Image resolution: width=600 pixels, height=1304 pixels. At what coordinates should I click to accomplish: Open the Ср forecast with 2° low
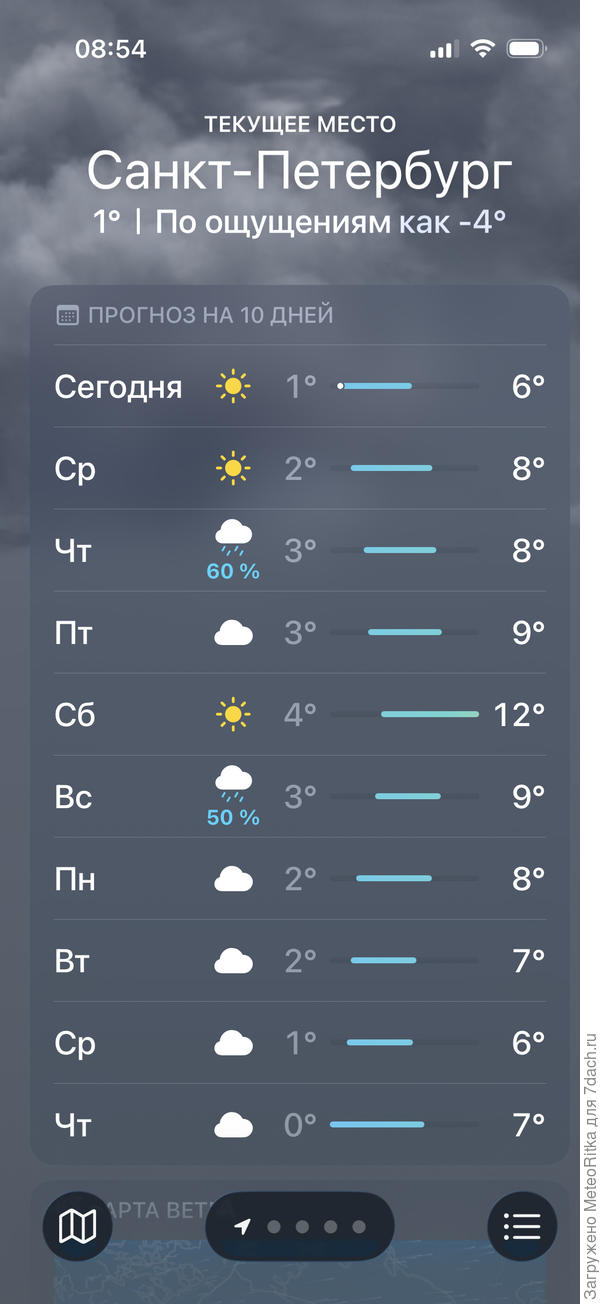[x=300, y=468]
